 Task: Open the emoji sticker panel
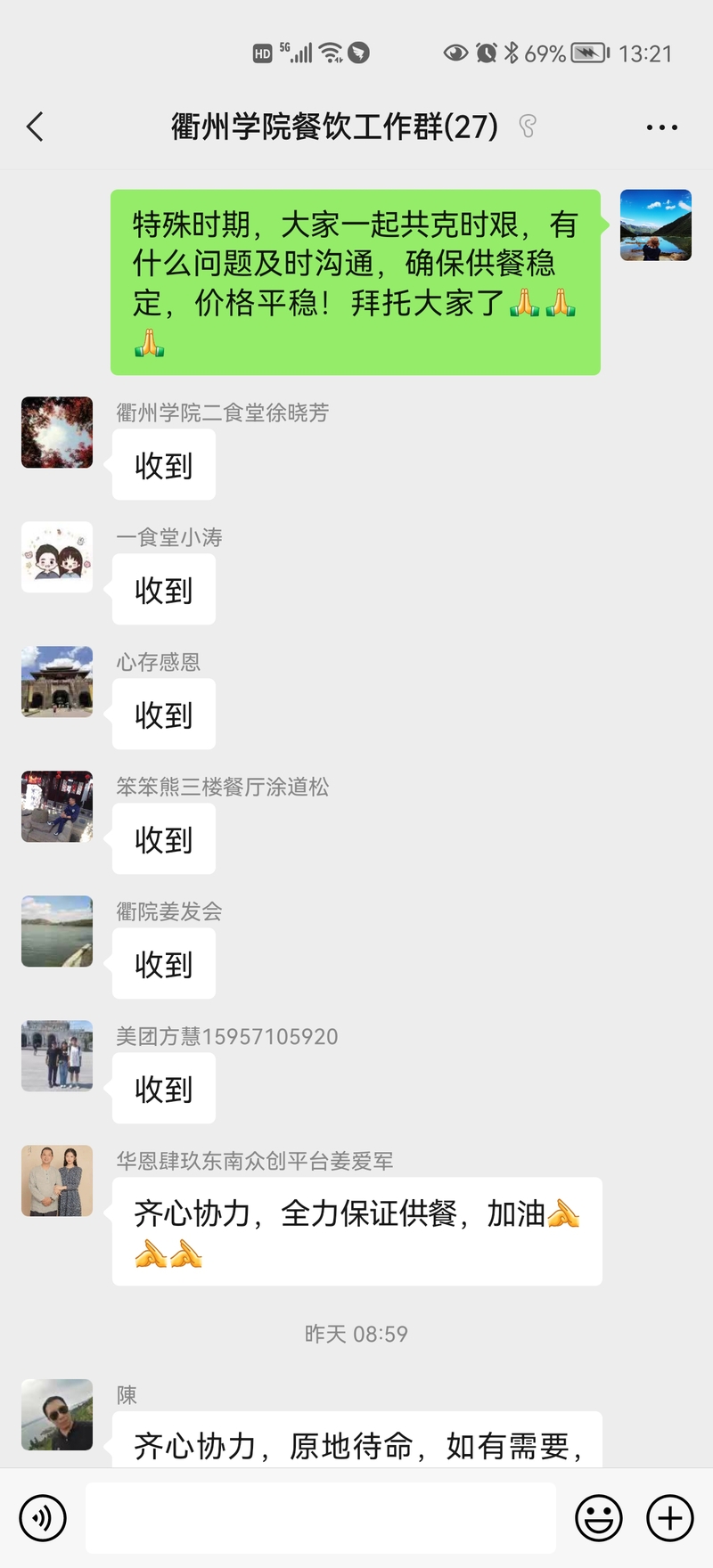[598, 1517]
